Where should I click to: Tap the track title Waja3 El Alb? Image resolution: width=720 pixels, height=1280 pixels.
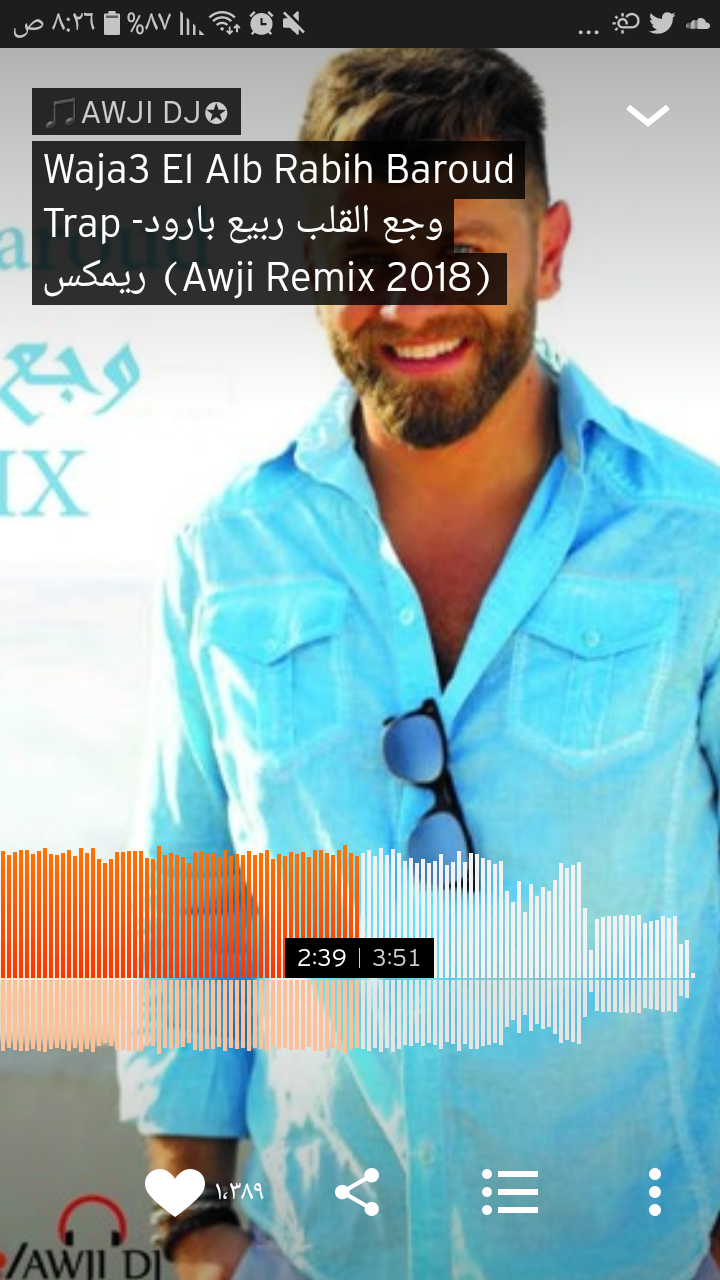tap(278, 222)
